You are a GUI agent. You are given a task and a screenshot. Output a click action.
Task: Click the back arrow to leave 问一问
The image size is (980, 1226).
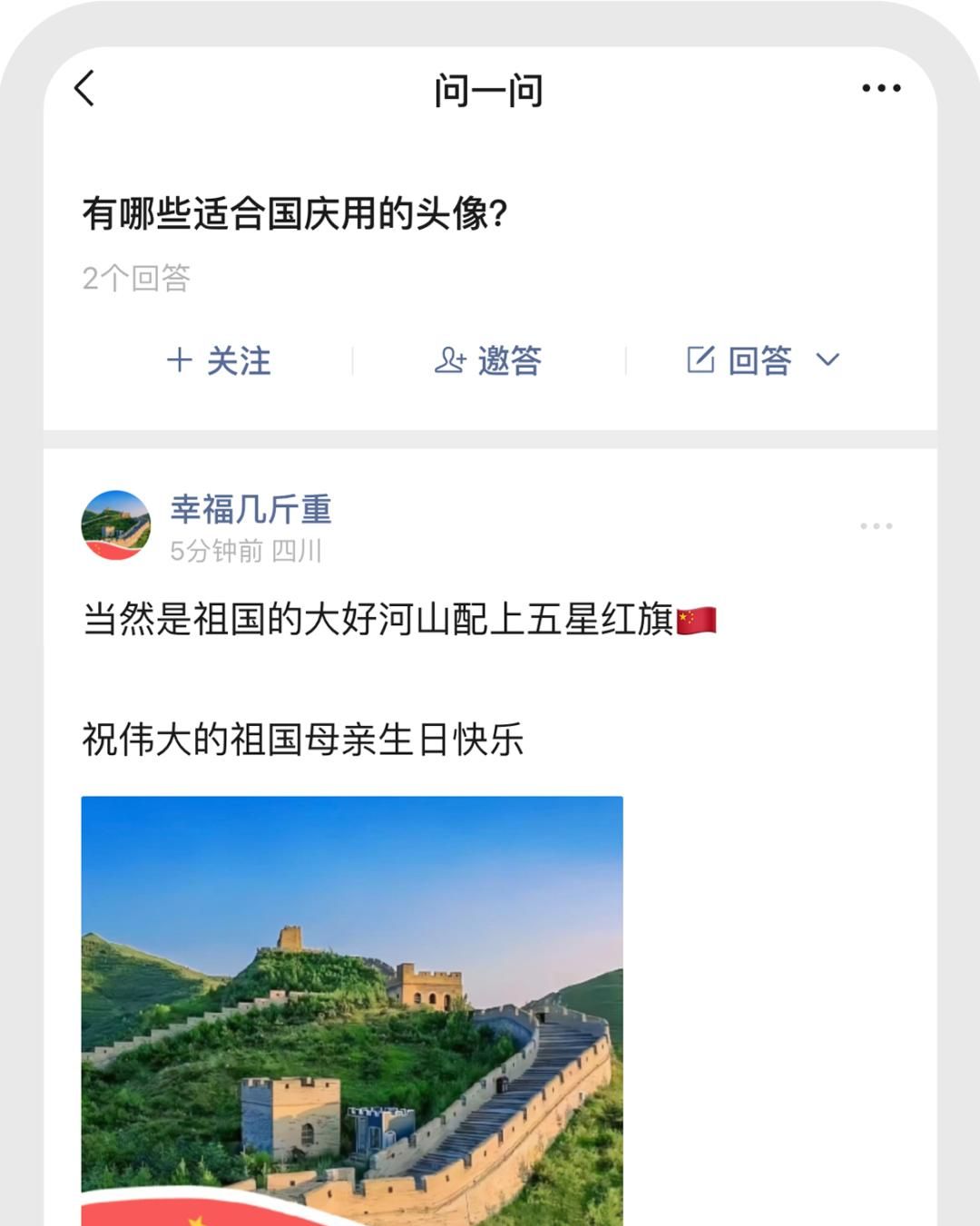pos(83,88)
